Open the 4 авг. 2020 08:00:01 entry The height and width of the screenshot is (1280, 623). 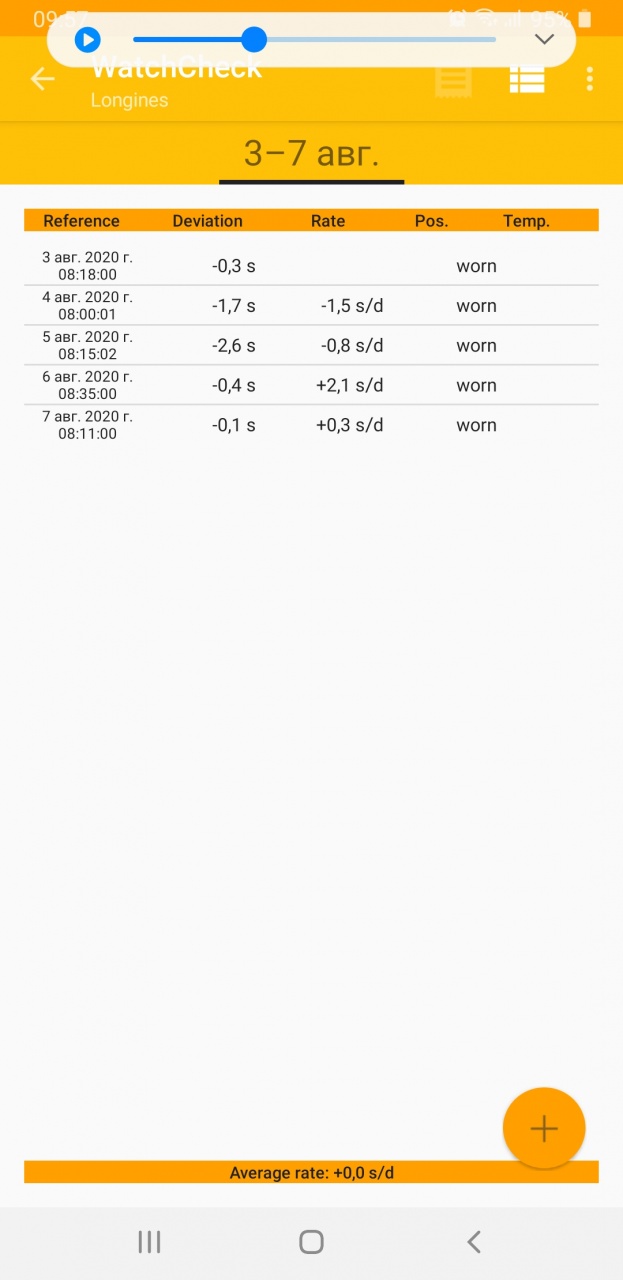click(x=311, y=306)
